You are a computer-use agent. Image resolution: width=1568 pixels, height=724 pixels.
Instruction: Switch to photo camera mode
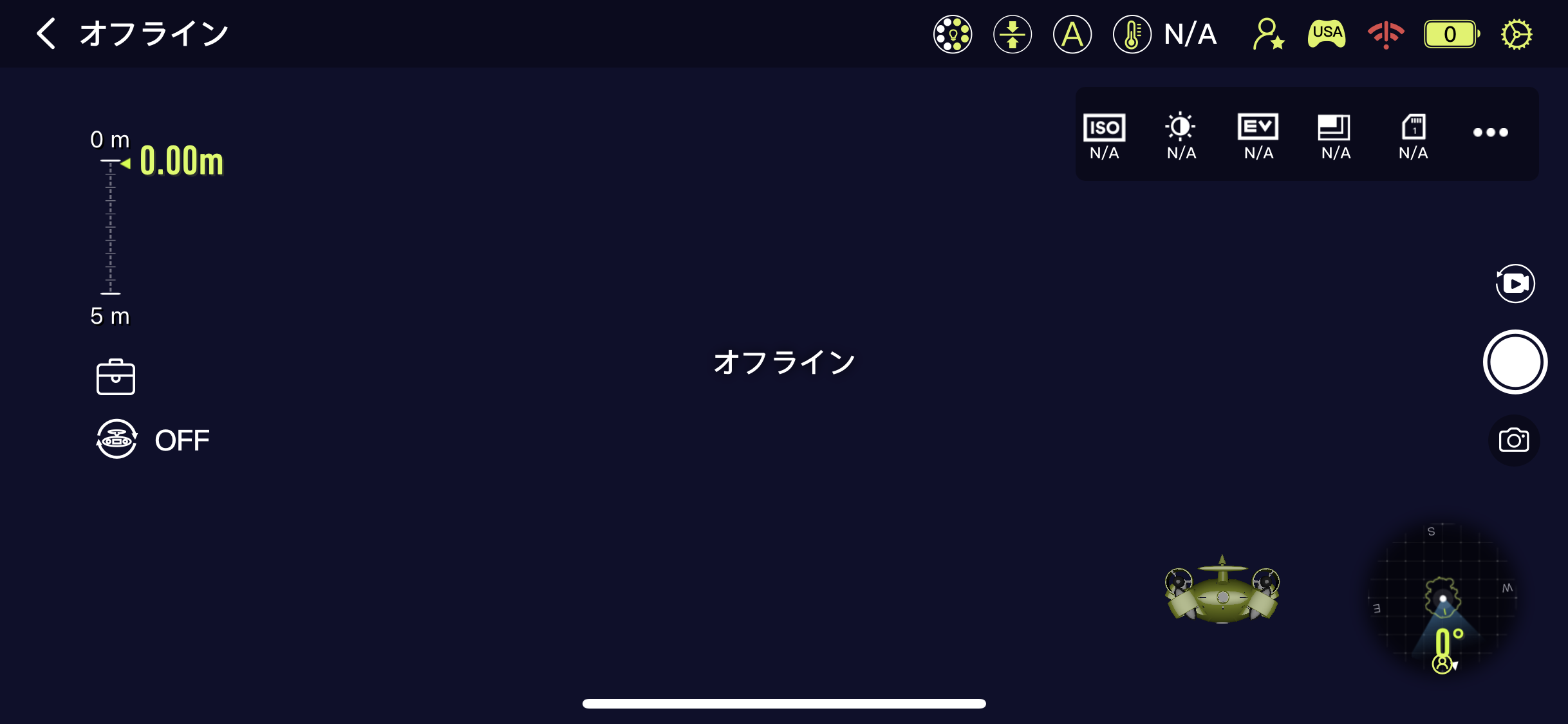coord(1514,441)
